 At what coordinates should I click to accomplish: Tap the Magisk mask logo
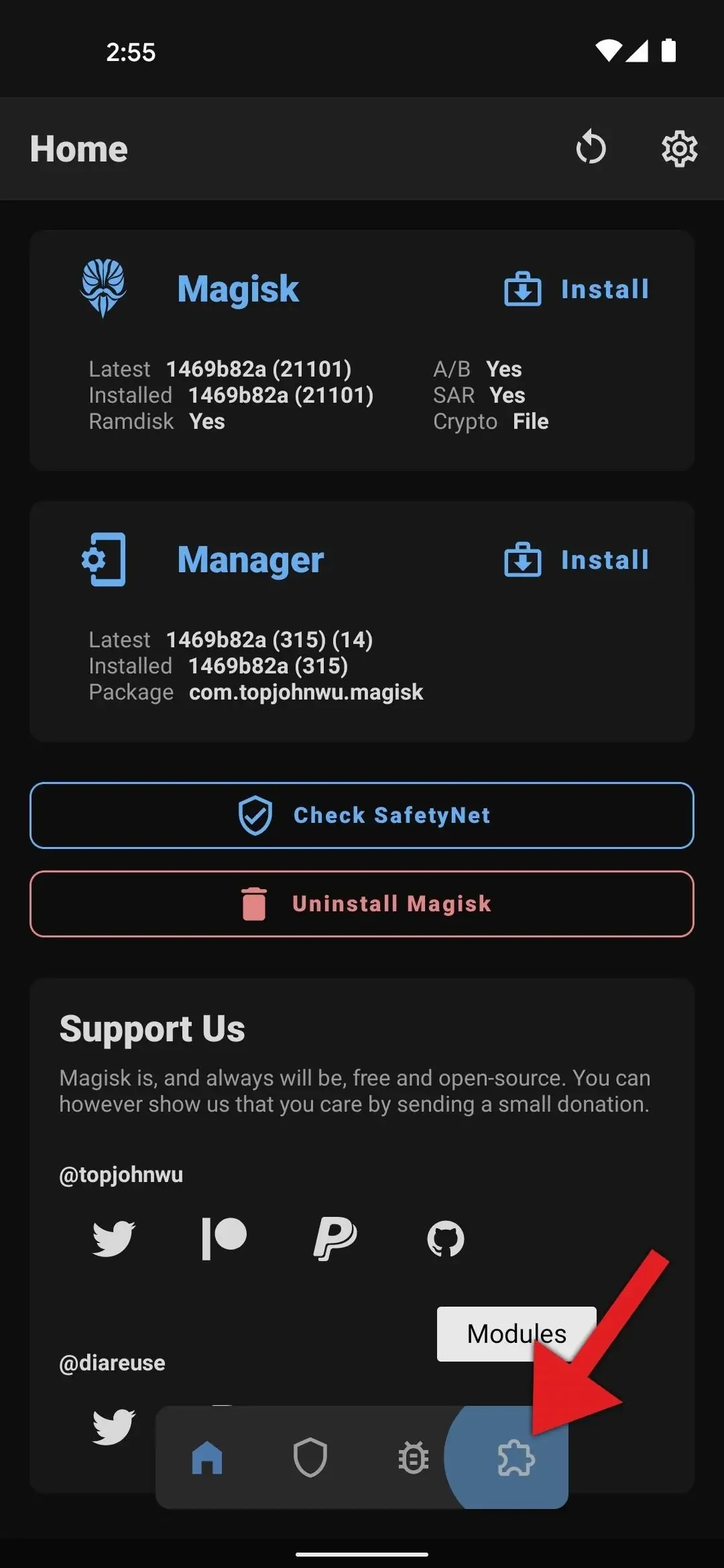coord(105,288)
